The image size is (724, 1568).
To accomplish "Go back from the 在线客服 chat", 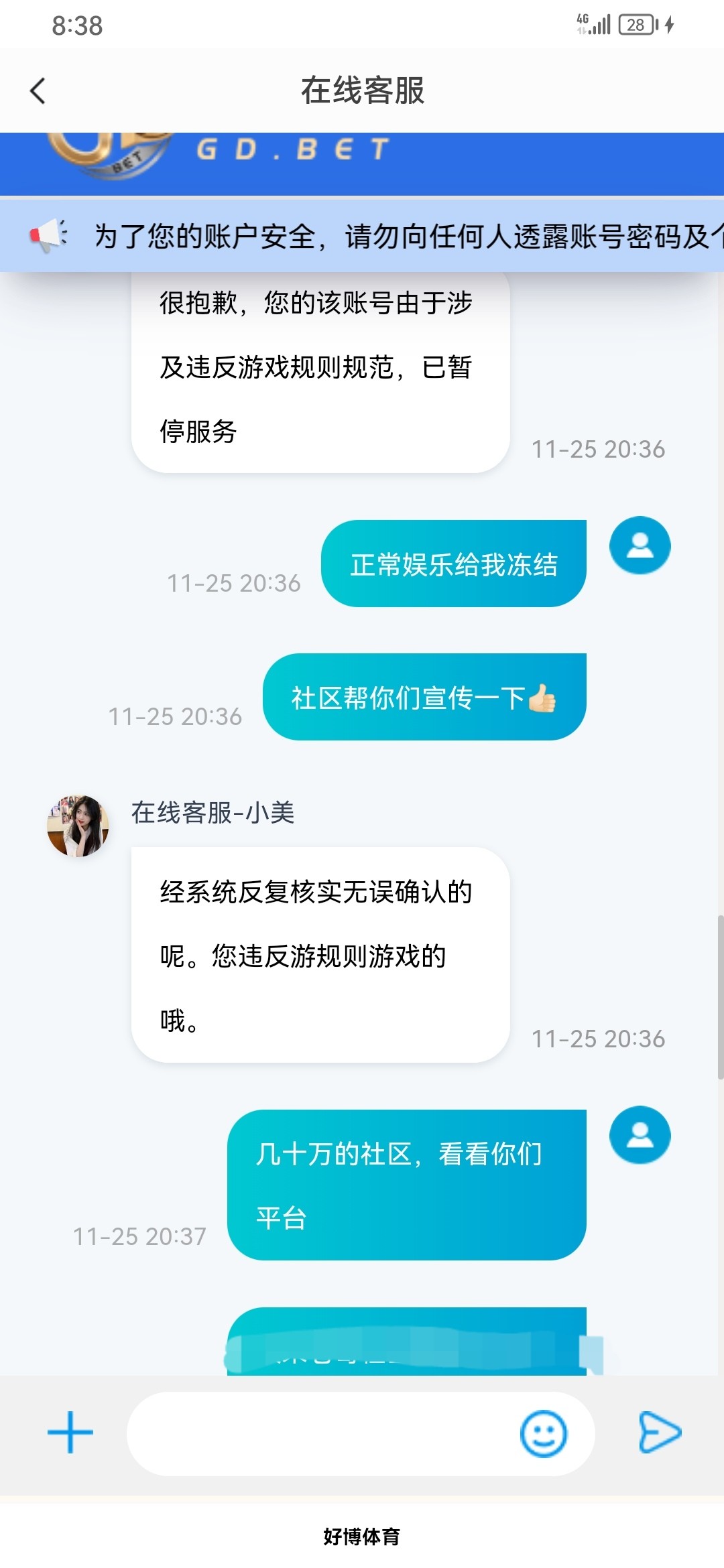I will [x=38, y=91].
